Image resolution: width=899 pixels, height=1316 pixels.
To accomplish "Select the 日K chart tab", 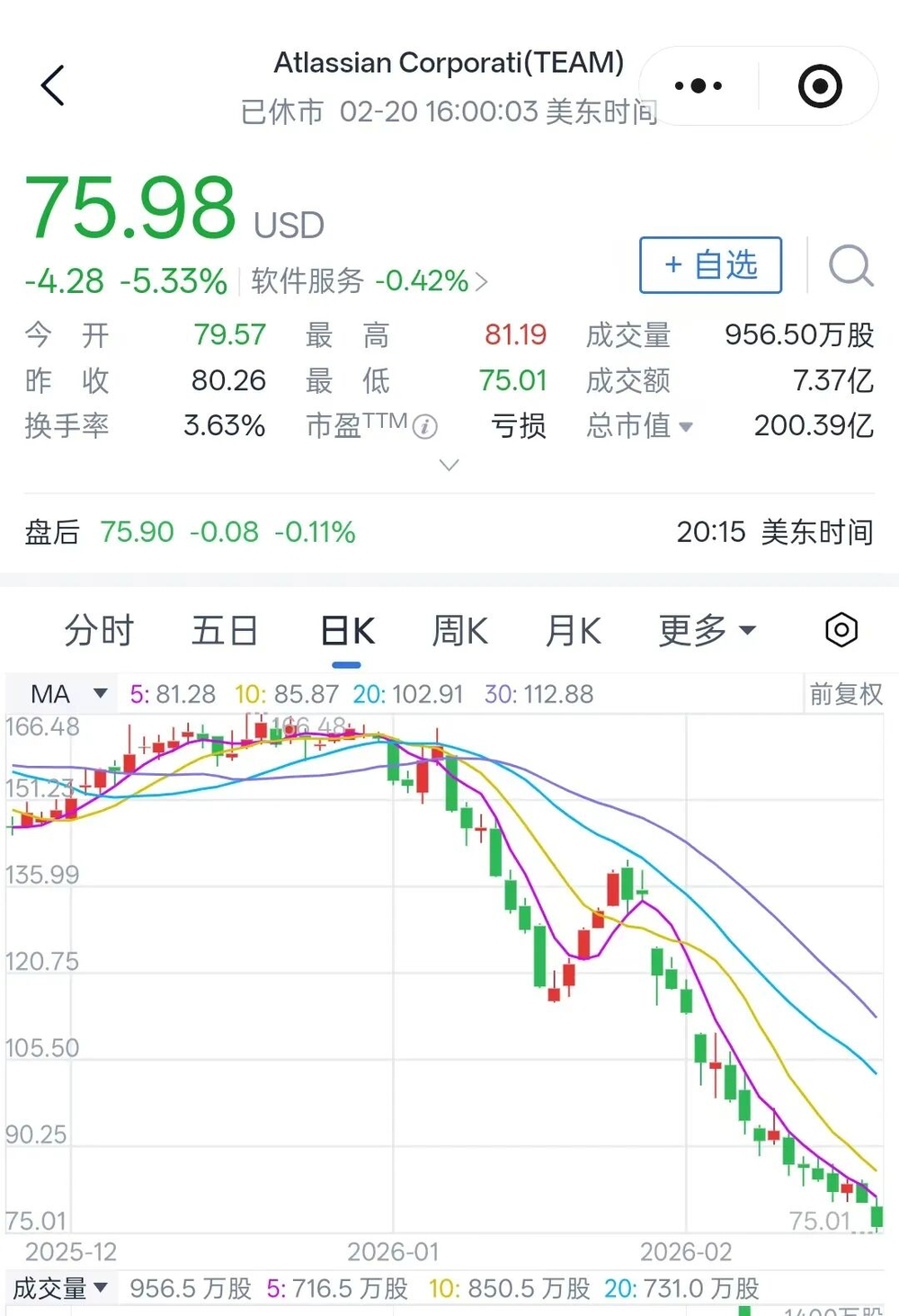I will [x=347, y=630].
